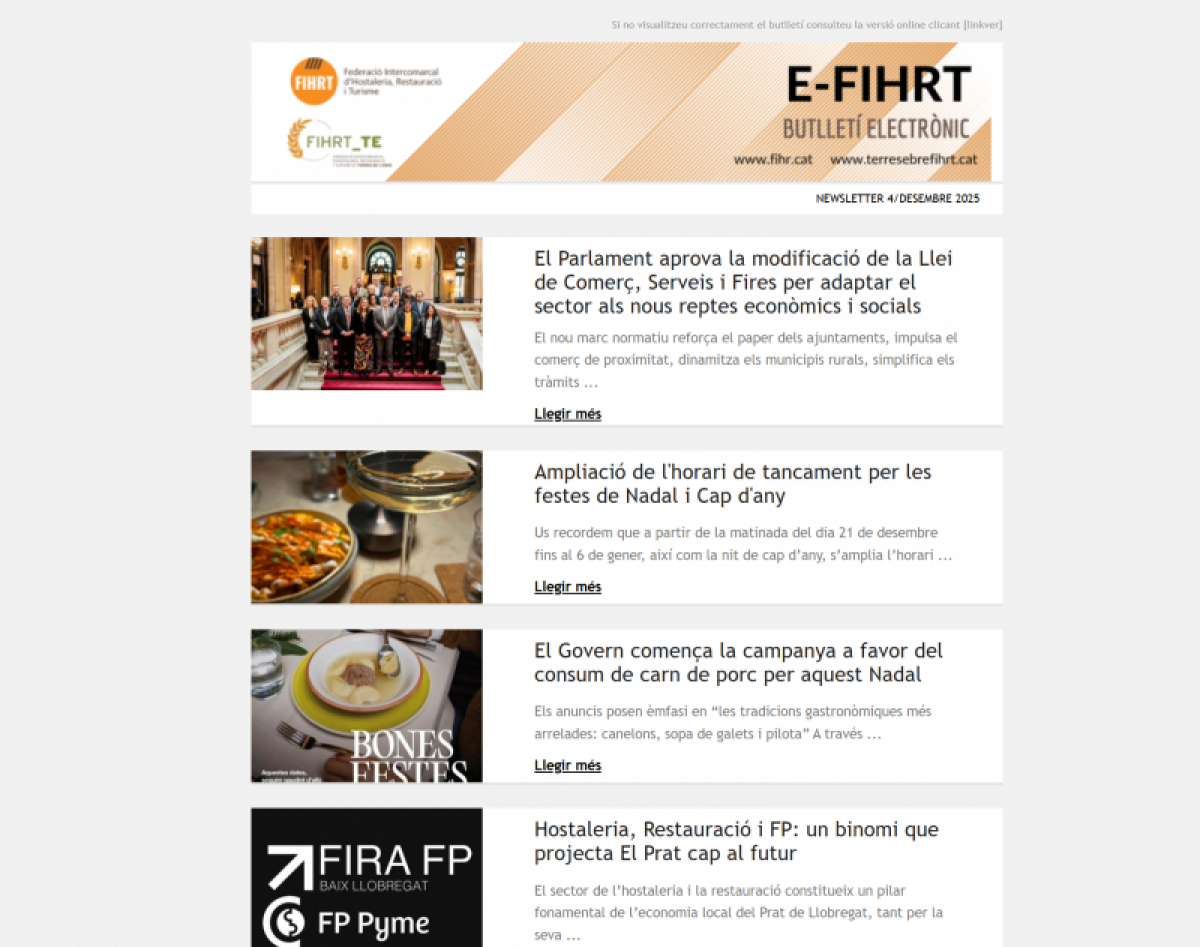Tap Llegir més under the Parlament Llei de Comerç article
1200x947 pixels.
click(x=567, y=414)
